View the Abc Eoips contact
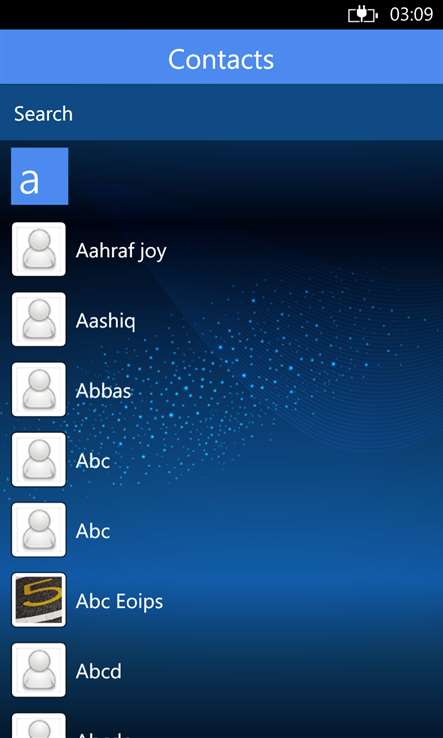The image size is (443, 738). 221,600
